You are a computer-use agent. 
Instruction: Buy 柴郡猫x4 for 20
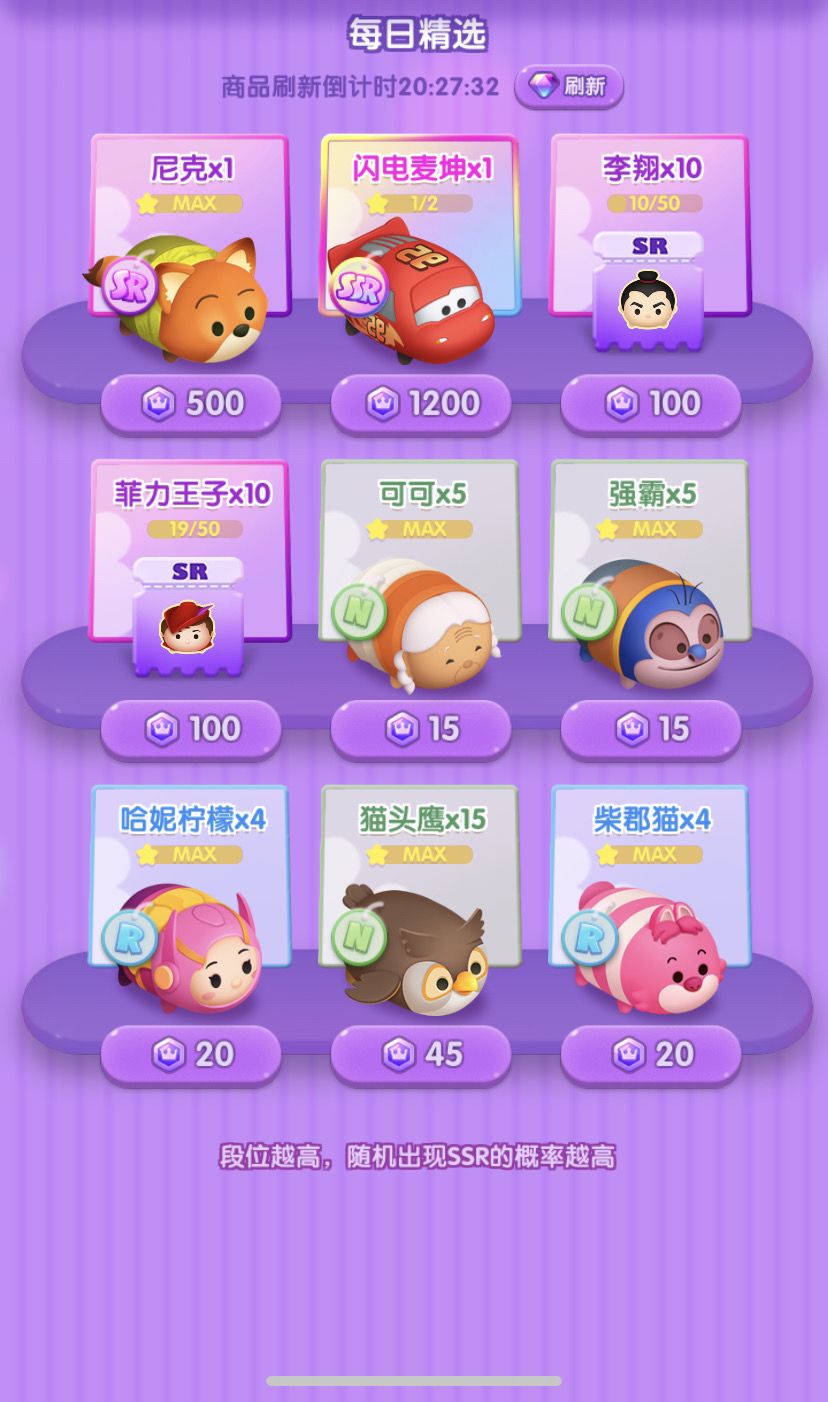pyautogui.click(x=651, y=1054)
